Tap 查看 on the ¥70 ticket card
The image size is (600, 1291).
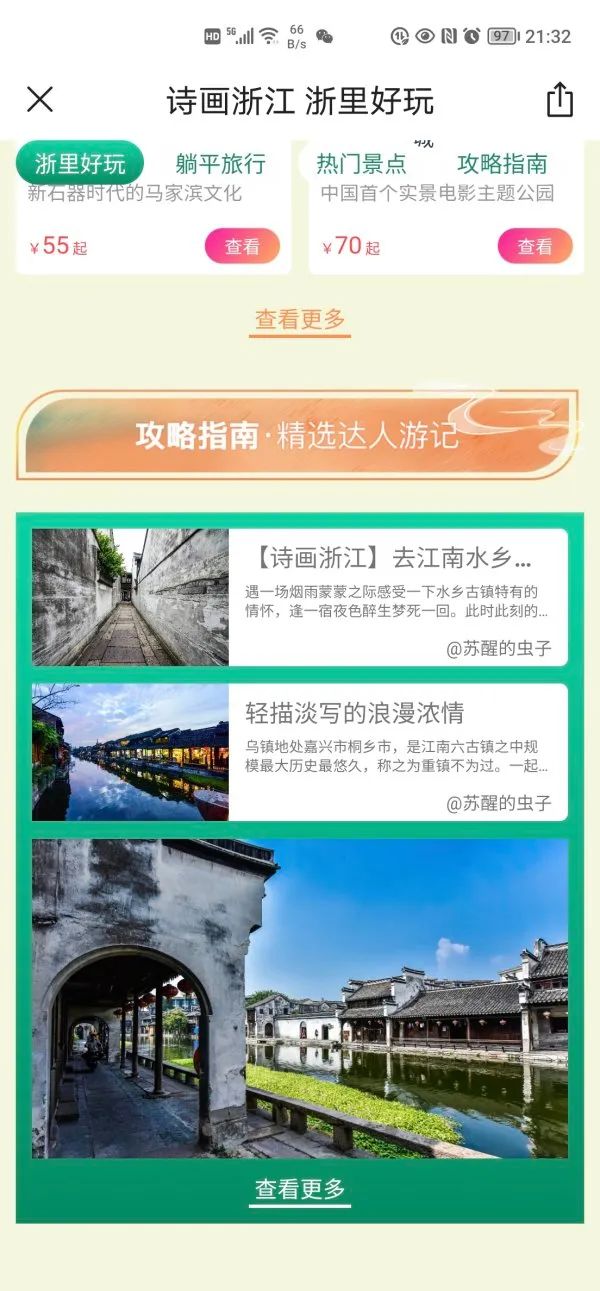[534, 246]
